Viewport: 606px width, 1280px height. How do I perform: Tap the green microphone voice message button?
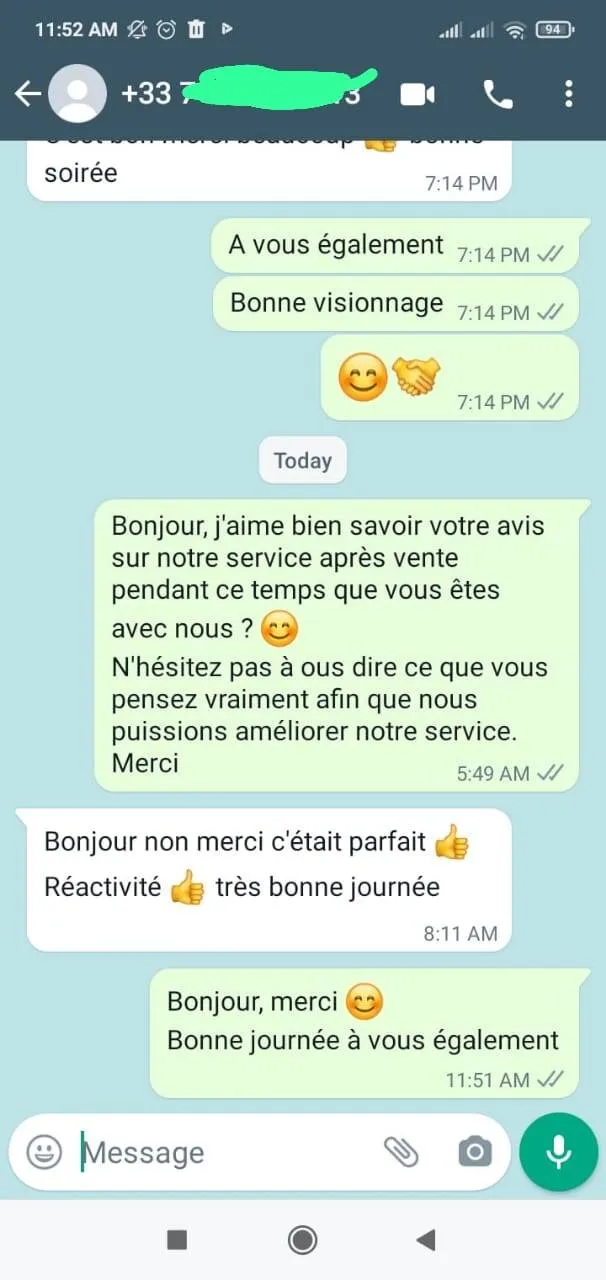(558, 1152)
